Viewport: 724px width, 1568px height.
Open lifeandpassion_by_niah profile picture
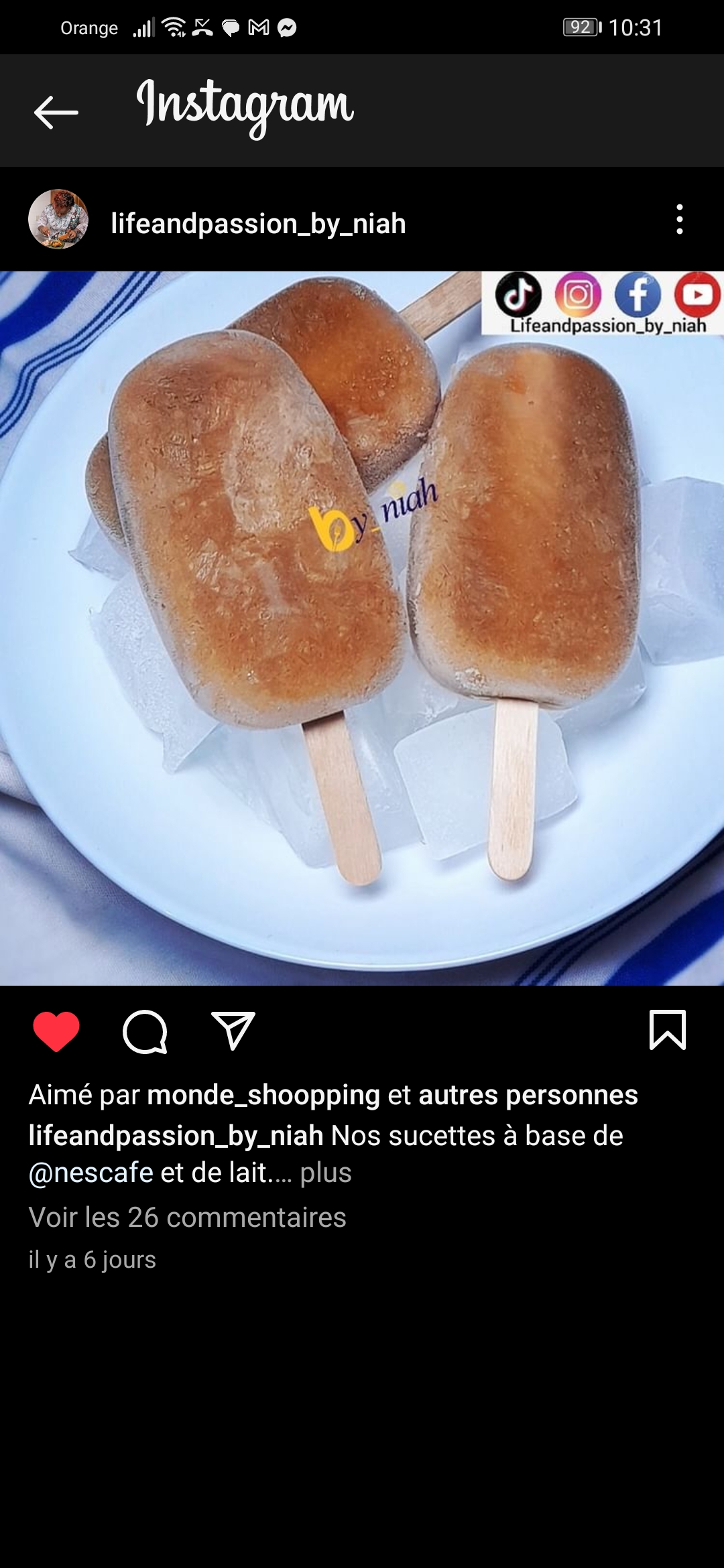click(58, 220)
